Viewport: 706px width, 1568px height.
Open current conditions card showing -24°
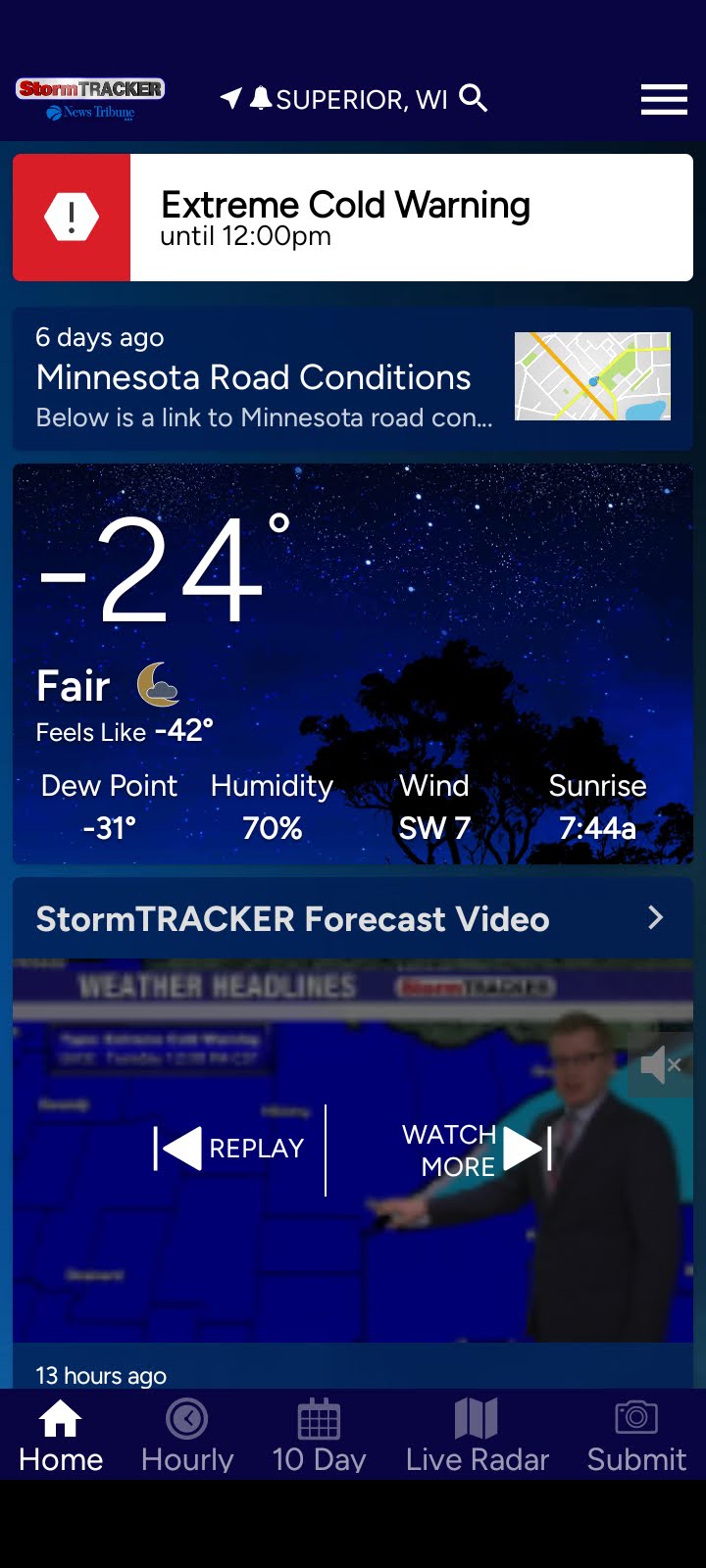pos(353,663)
